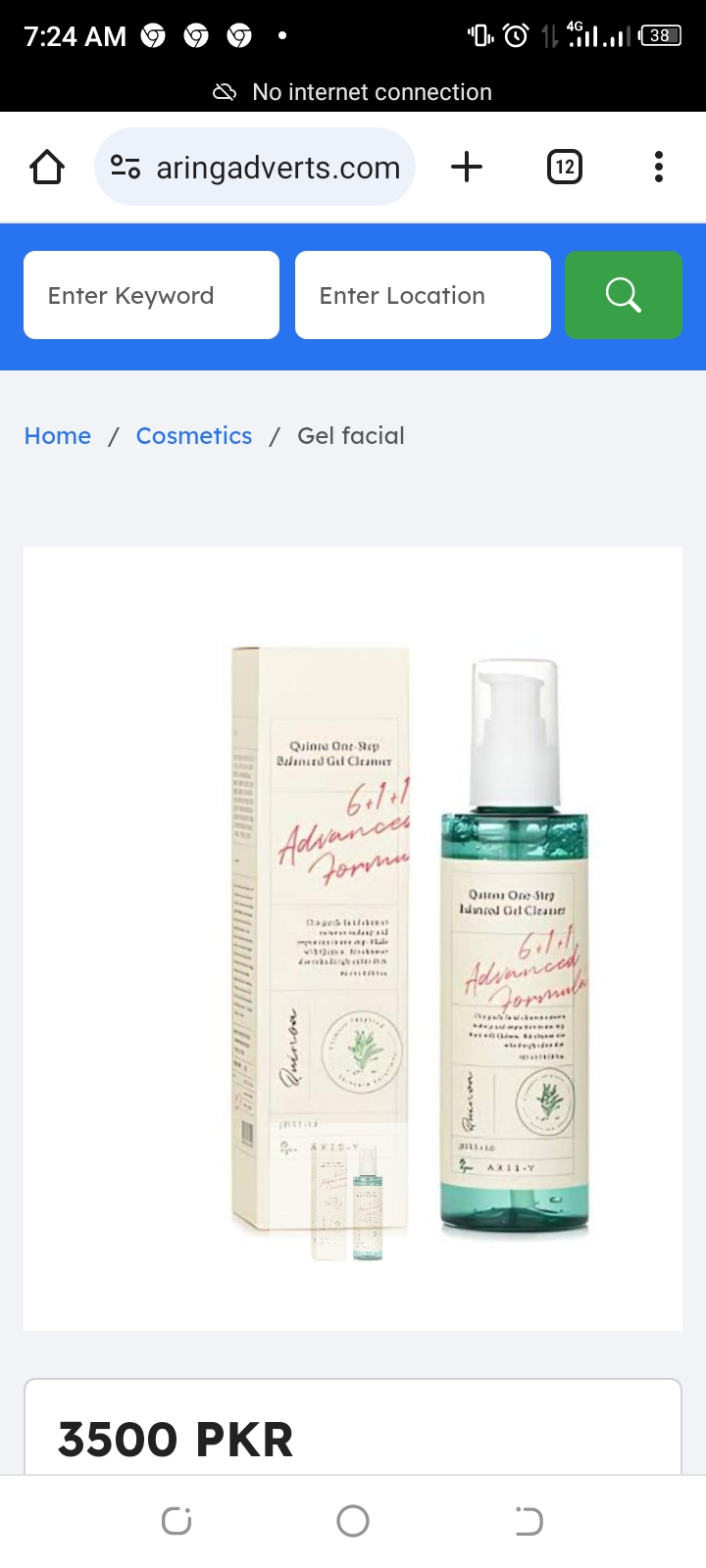Focus the Enter Keyword field
Screen dimensions: 706x1568
(151, 295)
